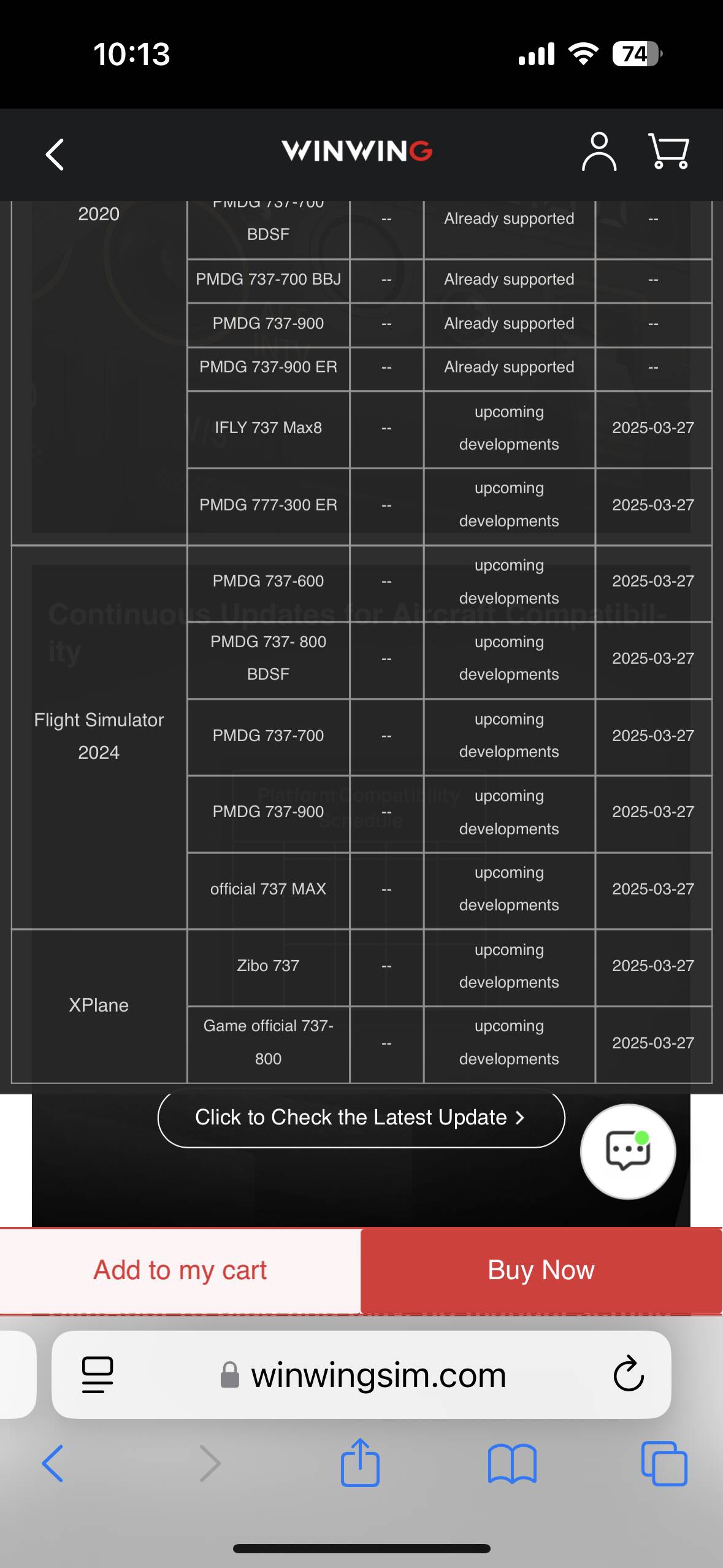The image size is (723, 1568).
Task: Open Click to Check the Latest Update
Action: click(361, 1117)
